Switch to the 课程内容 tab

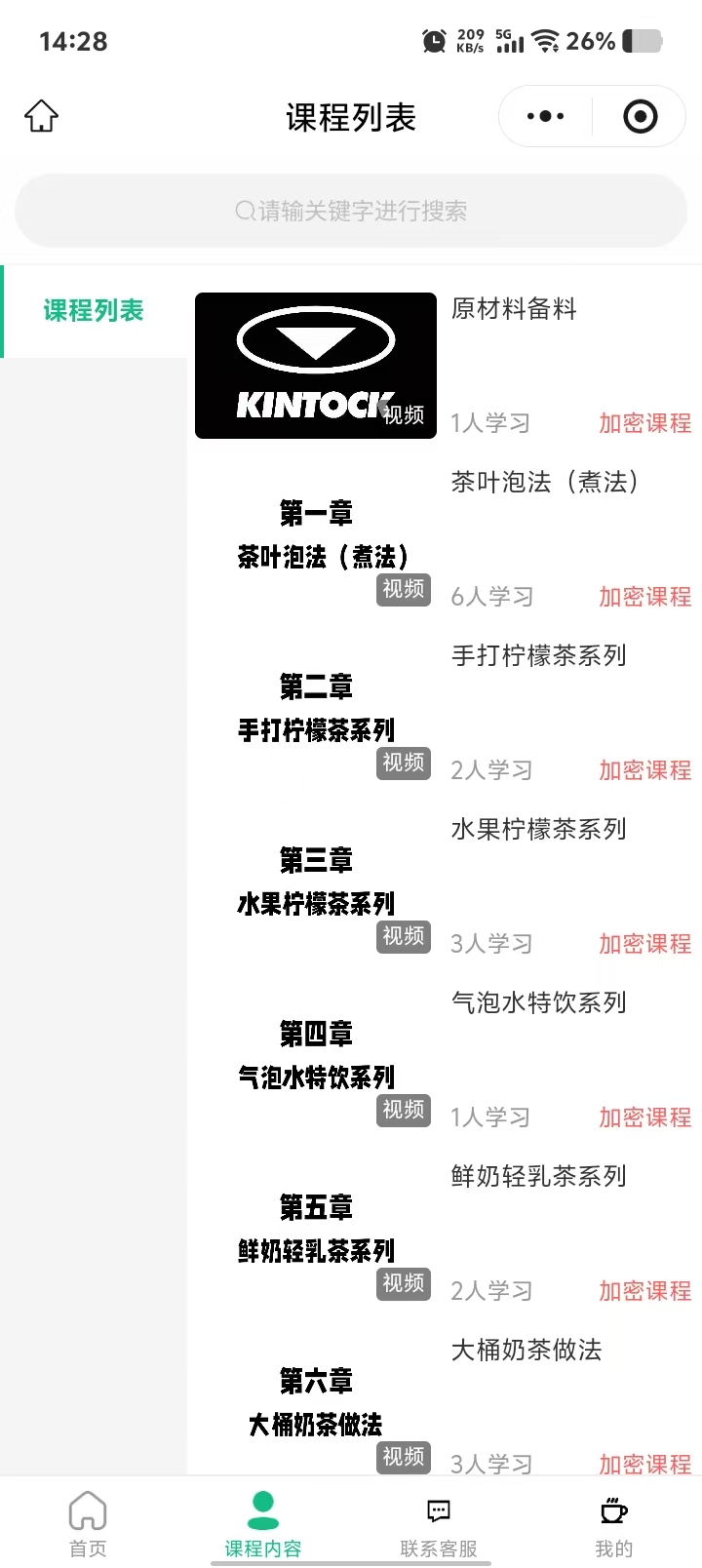263,1523
